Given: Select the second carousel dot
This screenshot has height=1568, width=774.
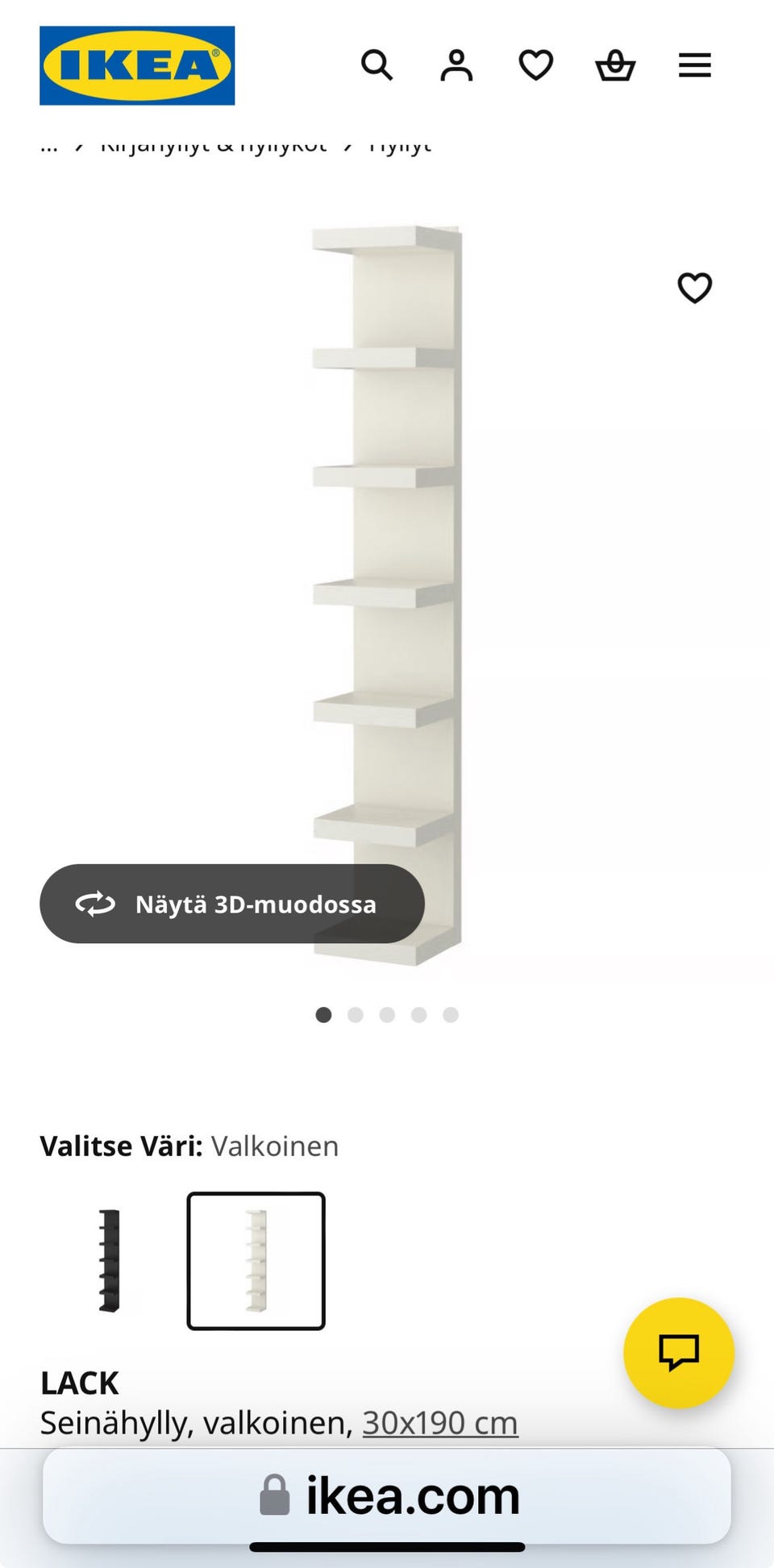Looking at the screenshot, I should click(x=355, y=1015).
